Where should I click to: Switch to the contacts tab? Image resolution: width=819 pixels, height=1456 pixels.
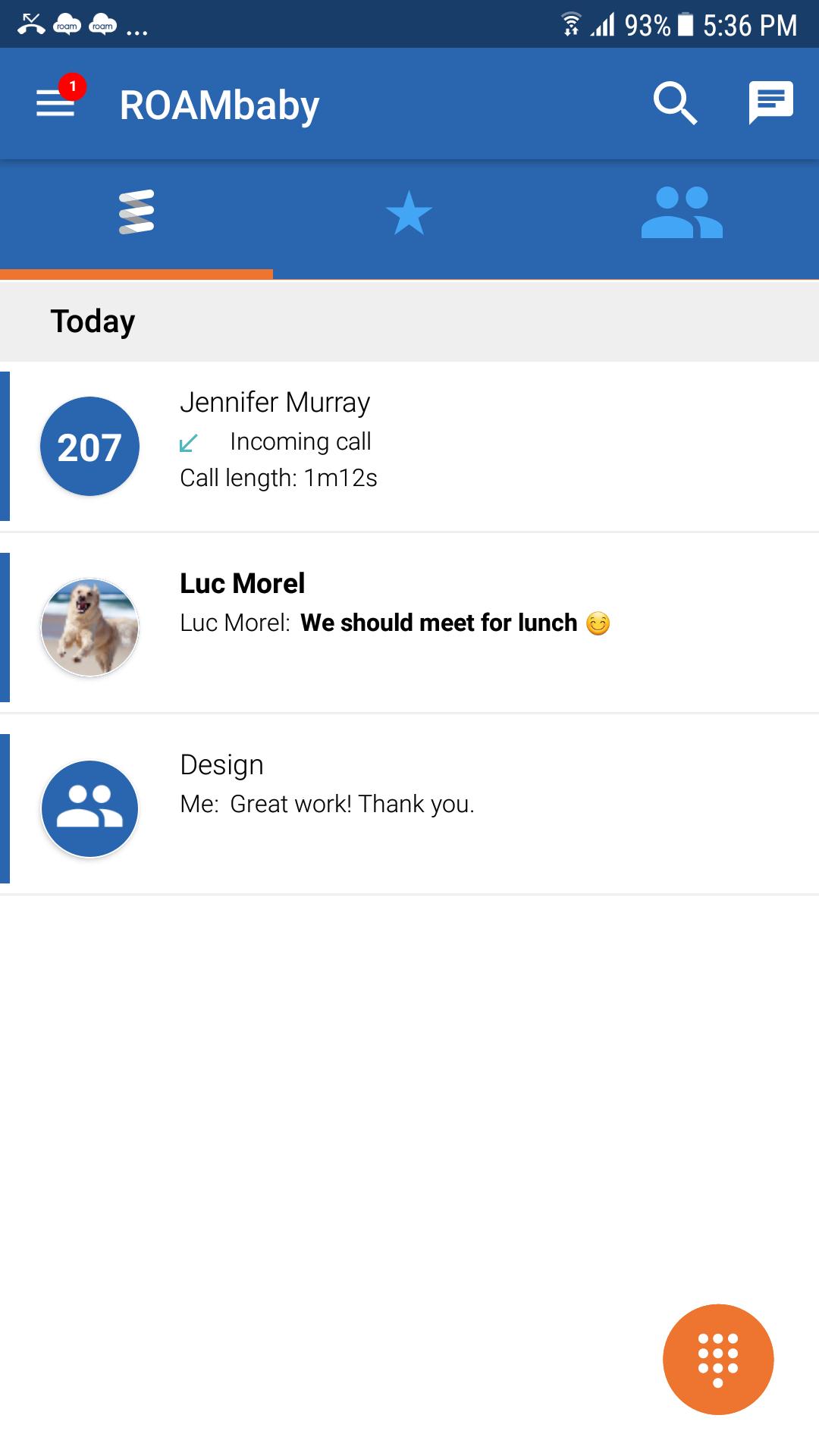pyautogui.click(x=682, y=213)
